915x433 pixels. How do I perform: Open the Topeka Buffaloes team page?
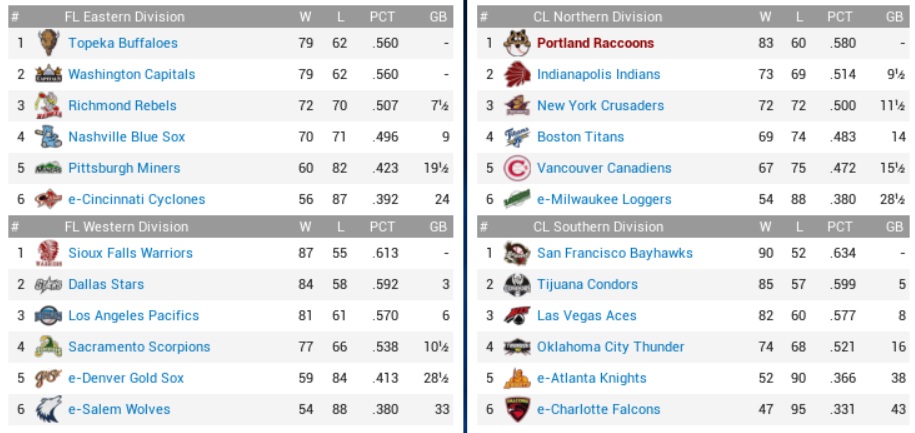click(x=122, y=43)
